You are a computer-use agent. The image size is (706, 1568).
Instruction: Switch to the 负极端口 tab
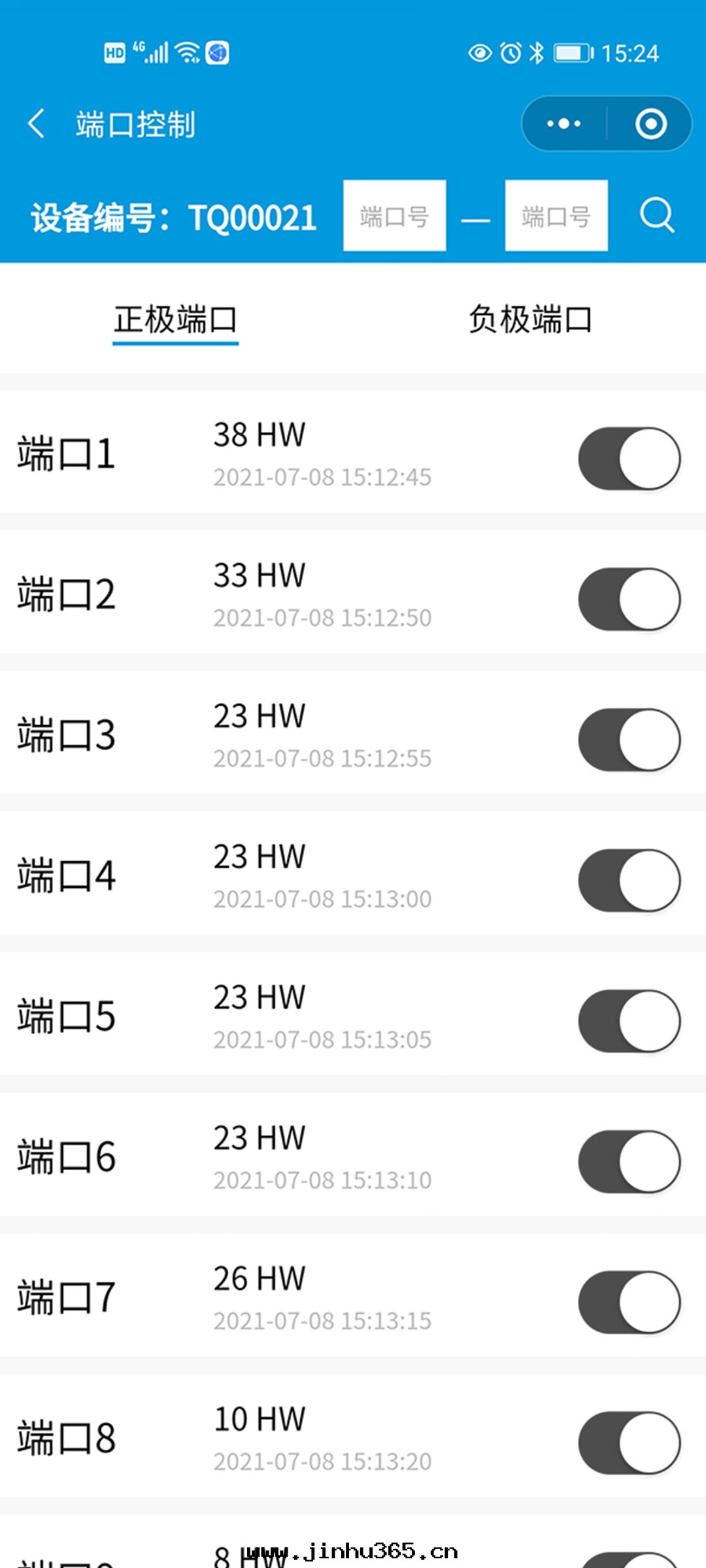pyautogui.click(x=530, y=320)
